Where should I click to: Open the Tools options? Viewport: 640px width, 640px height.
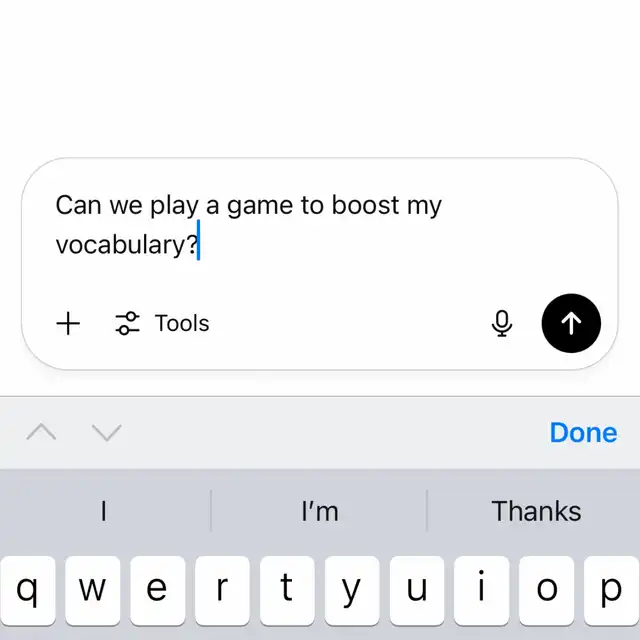[x=162, y=323]
